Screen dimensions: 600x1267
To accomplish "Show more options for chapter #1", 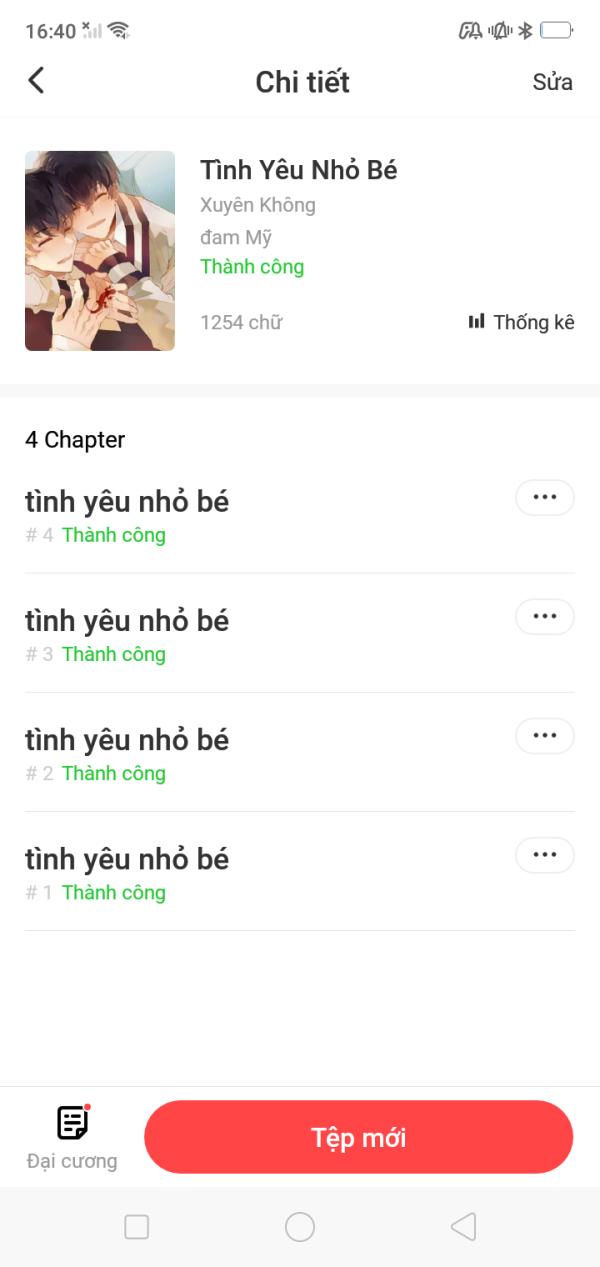I will (544, 855).
